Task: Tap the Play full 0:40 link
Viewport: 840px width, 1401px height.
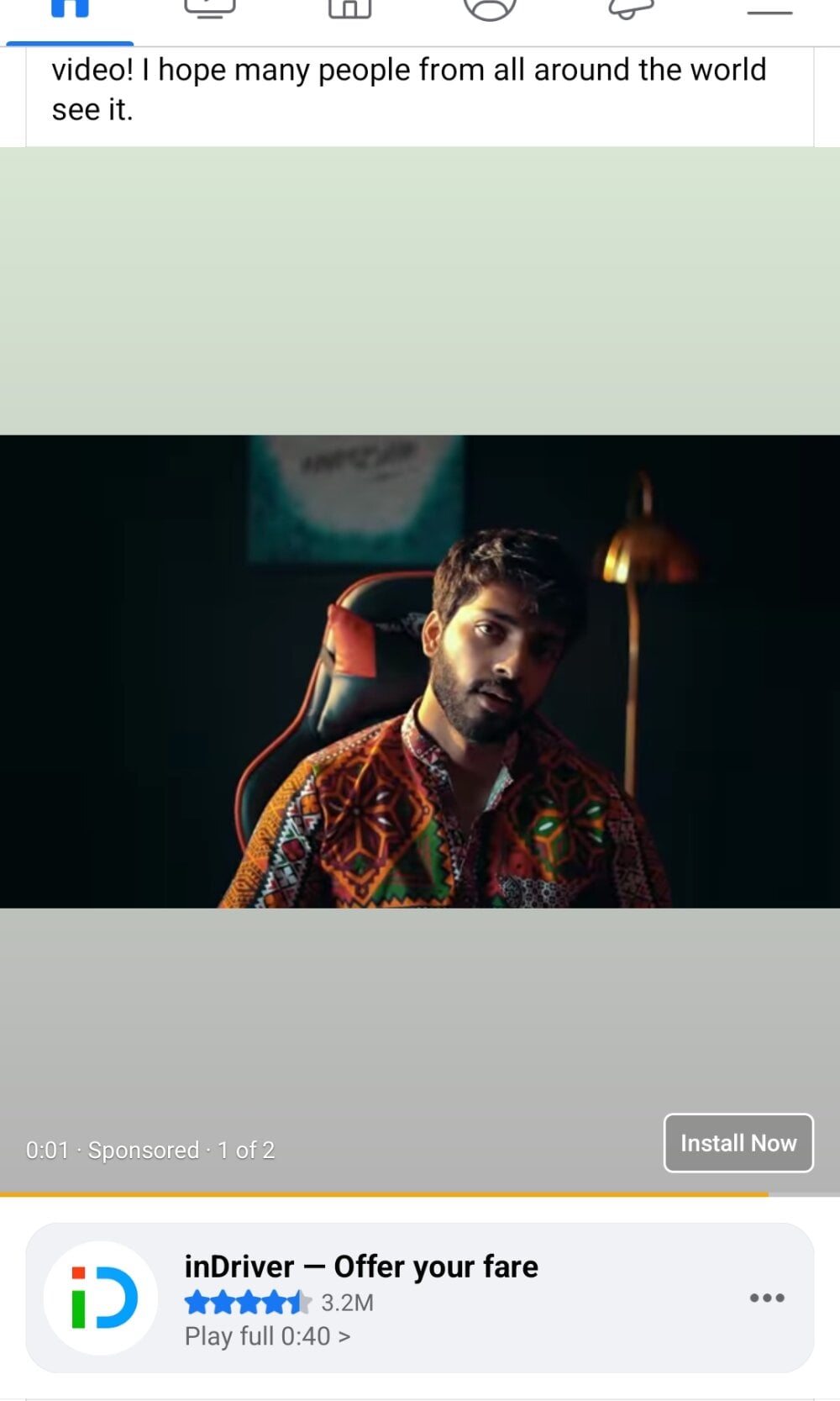Action: tap(267, 1336)
